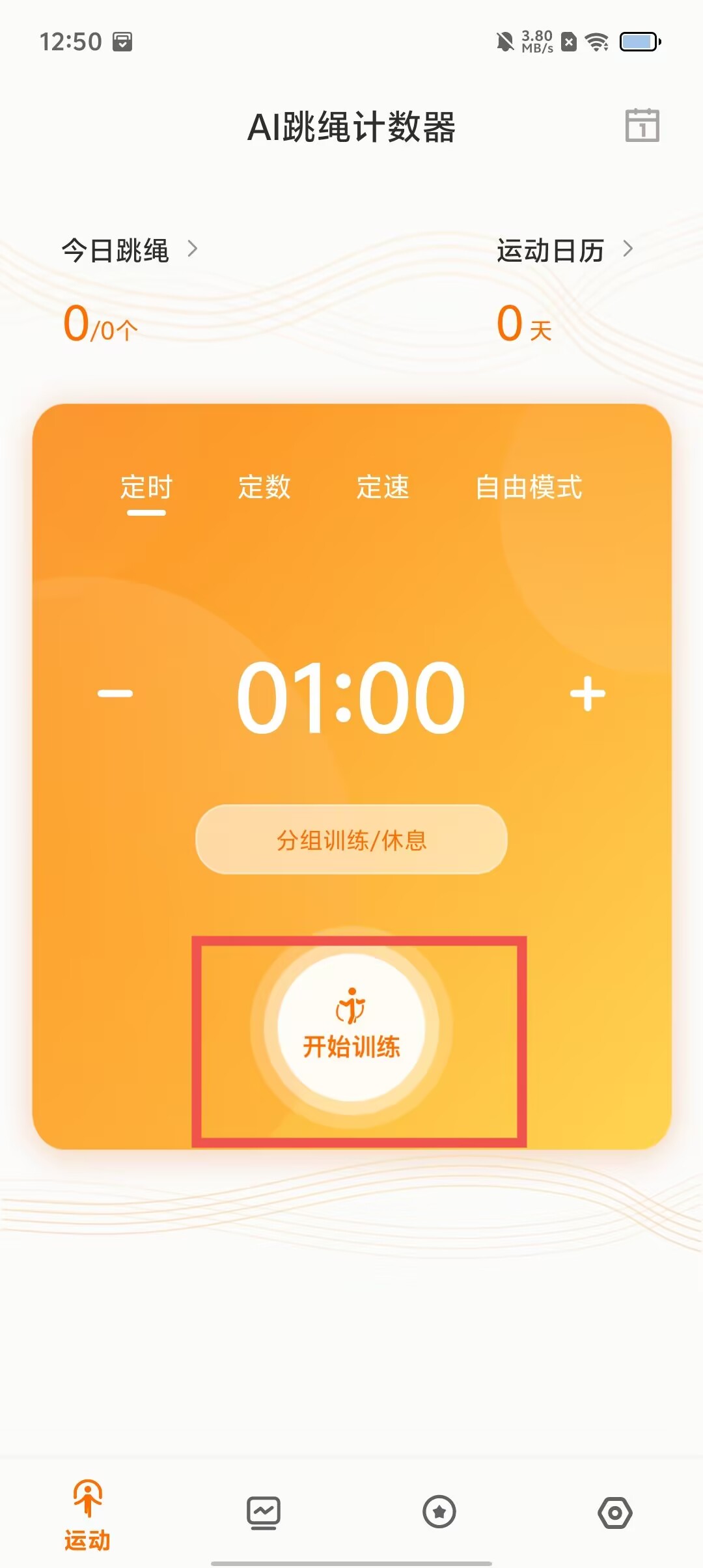Screen dimensions: 703x1568
Task: Switch to 定速 mode
Action: coord(383,488)
